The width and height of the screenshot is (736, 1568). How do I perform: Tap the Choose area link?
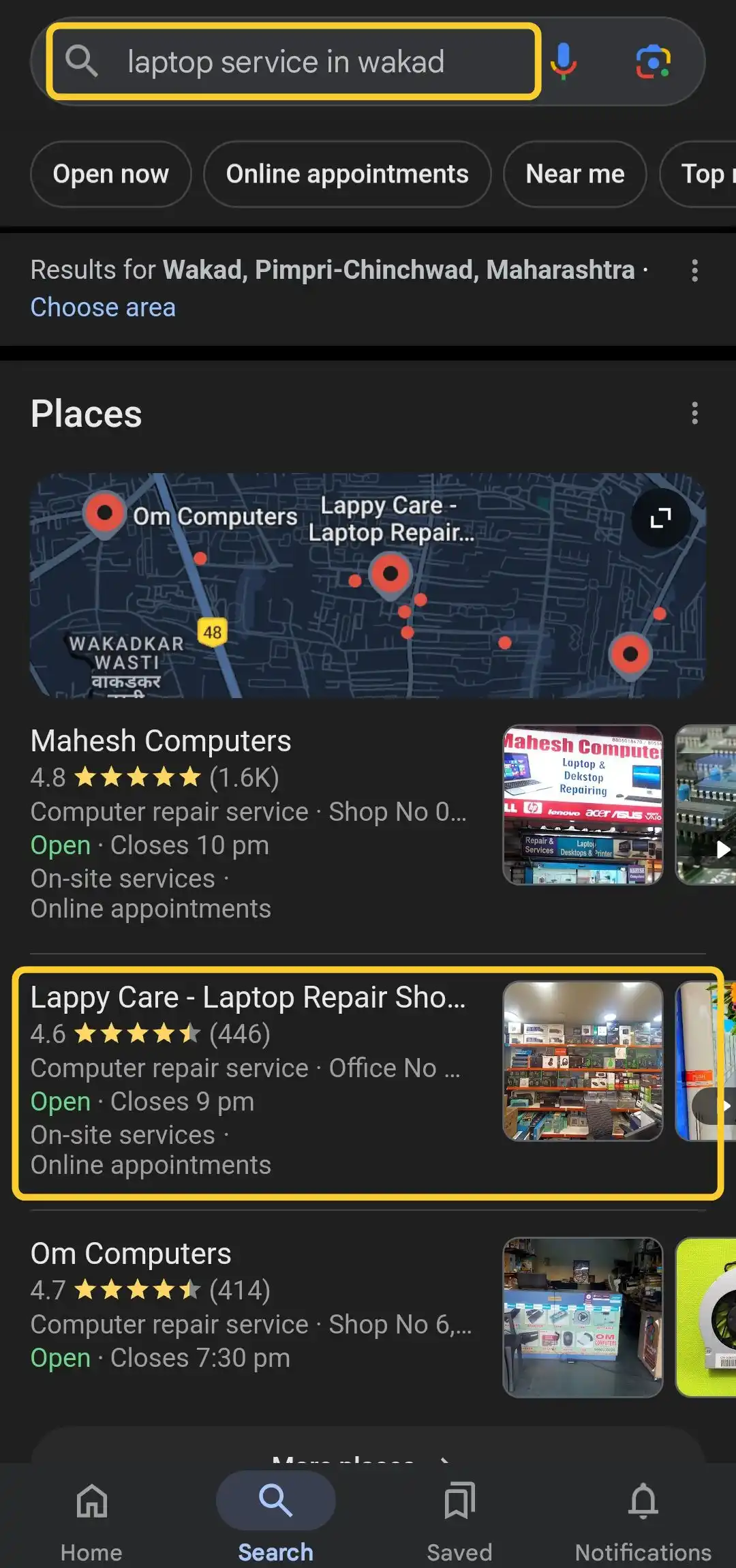(103, 307)
